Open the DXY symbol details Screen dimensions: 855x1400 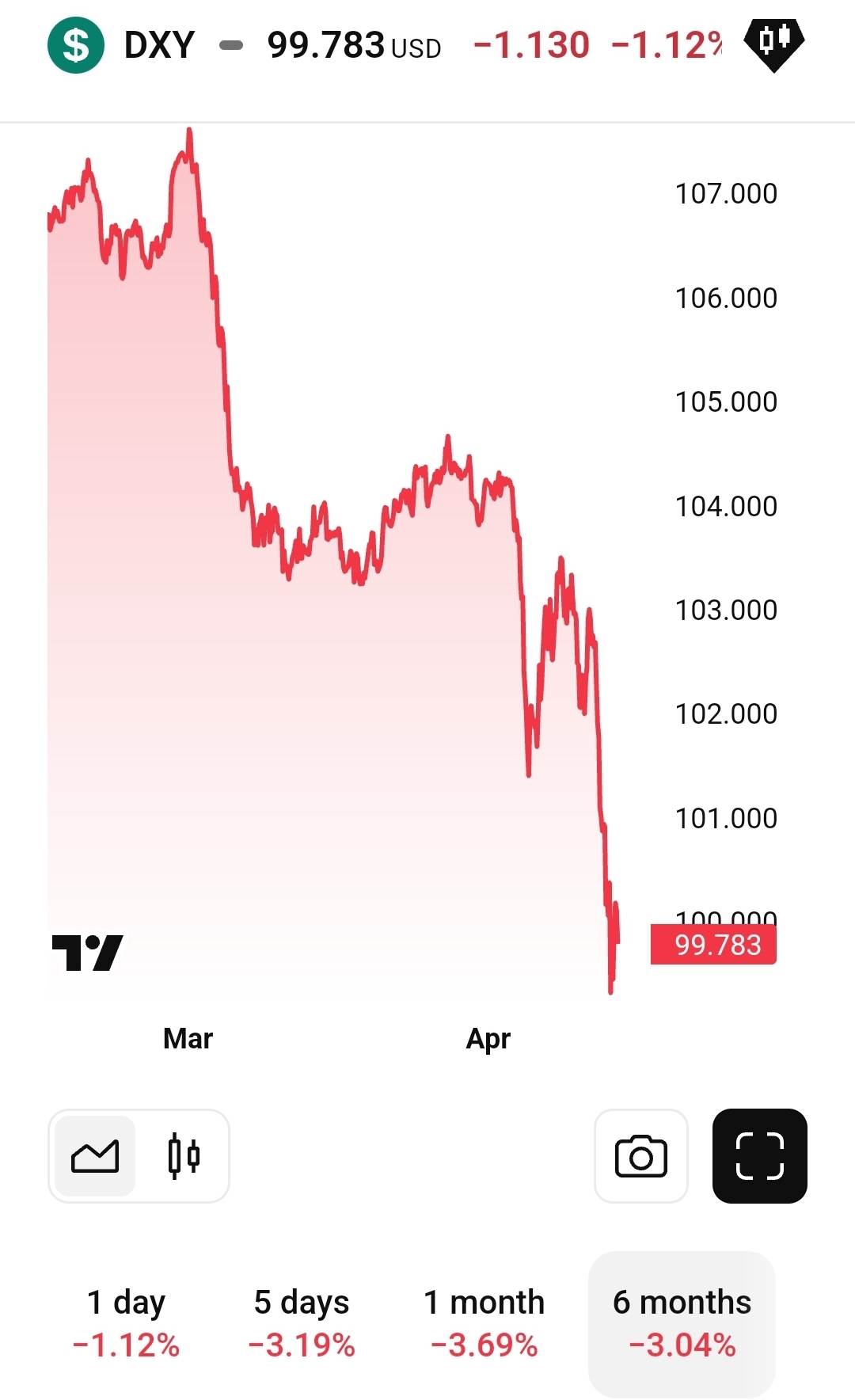click(x=158, y=45)
